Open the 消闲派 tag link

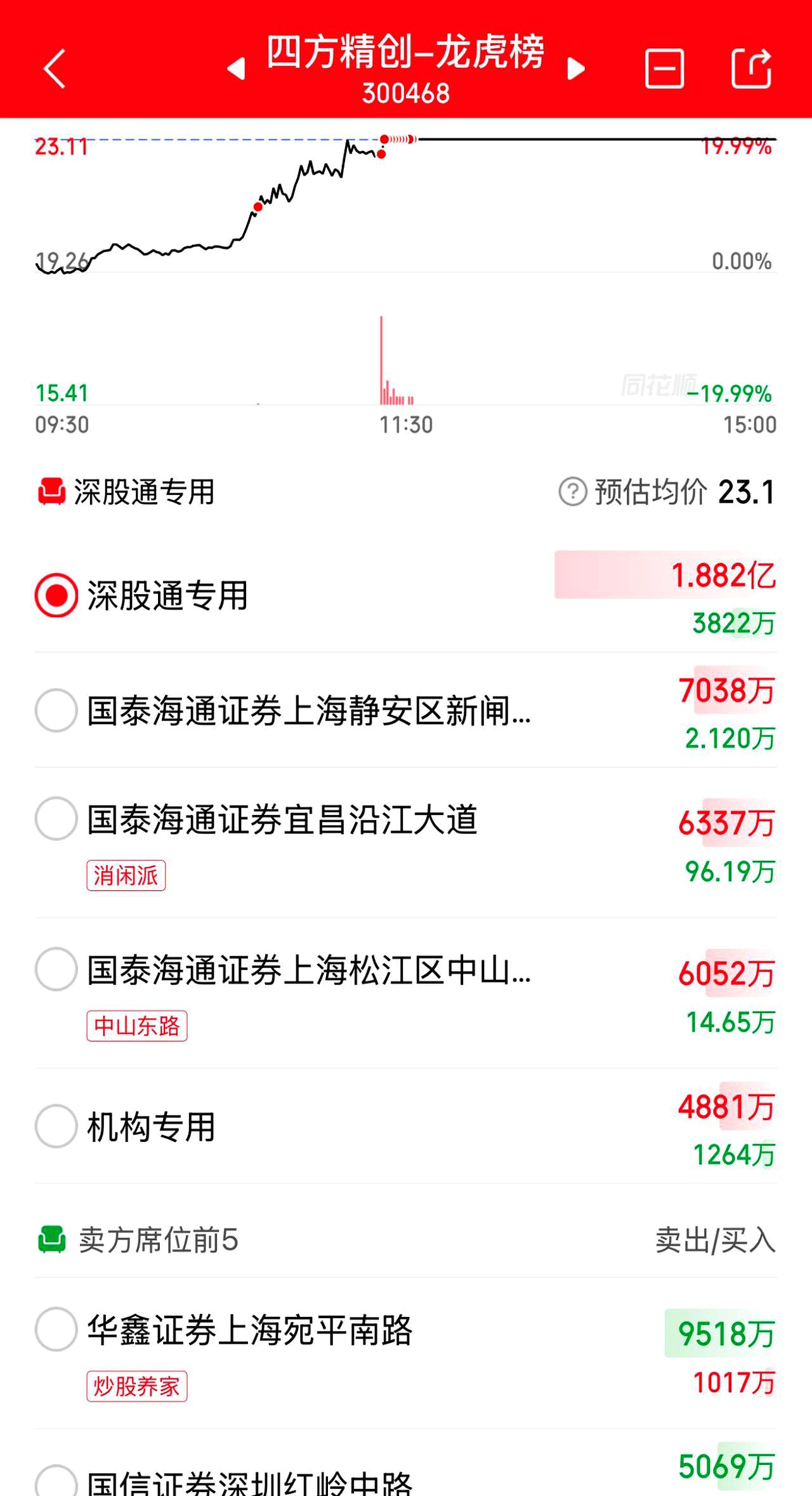pos(126,876)
